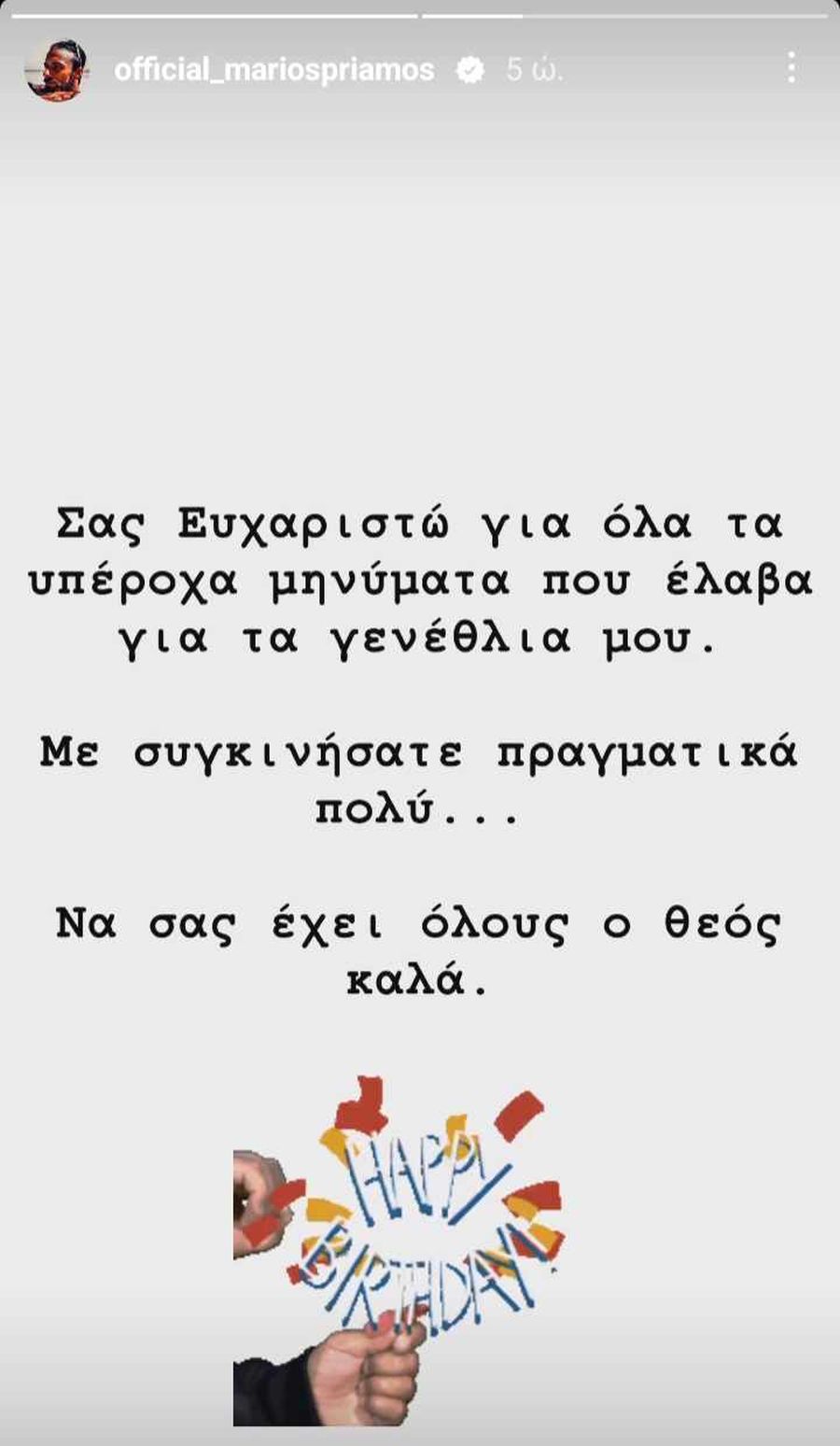This screenshot has height=1446, width=840.
Task: Open the official_mariospriamos username link
Action: pos(273,70)
